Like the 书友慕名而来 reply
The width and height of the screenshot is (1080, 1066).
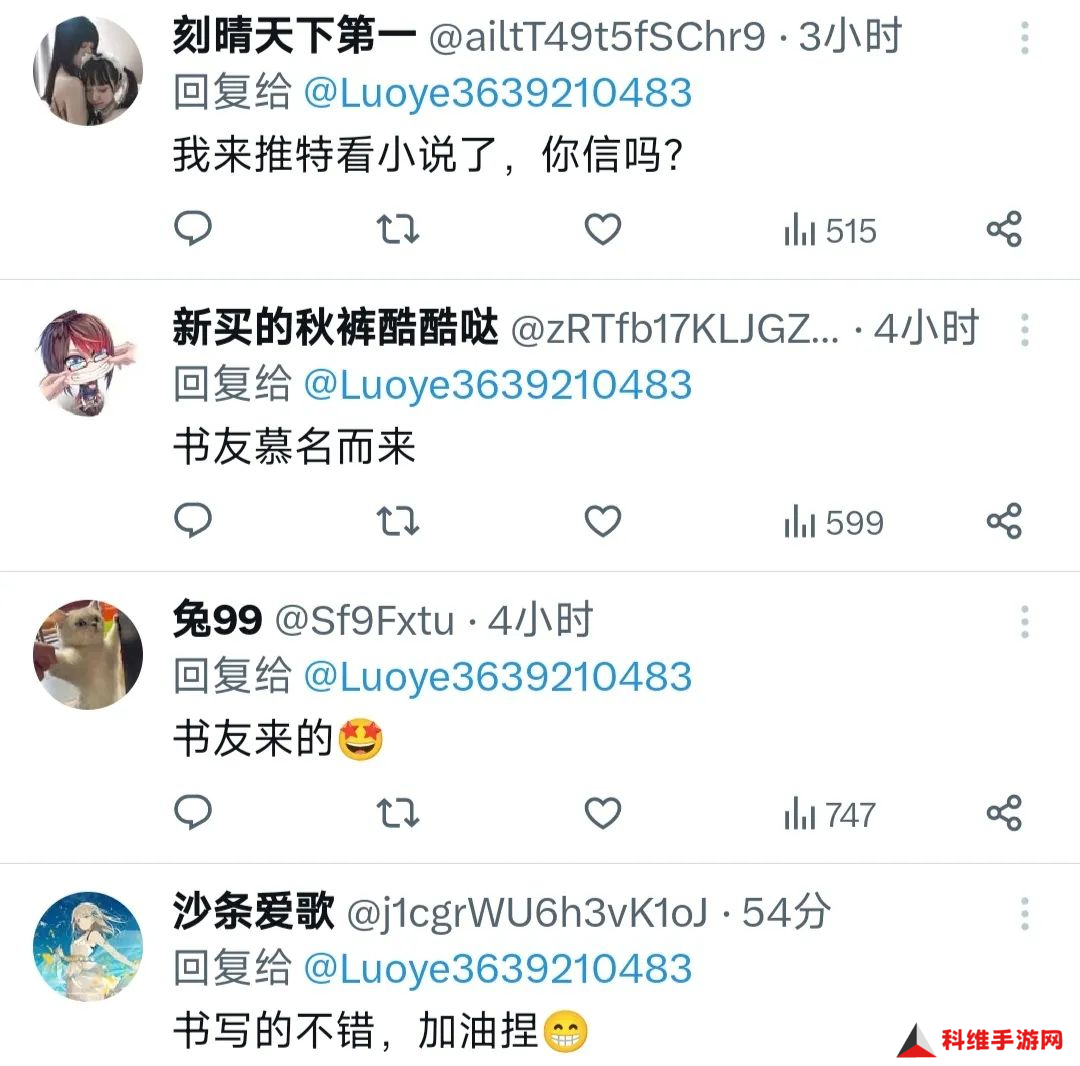pyautogui.click(x=602, y=522)
